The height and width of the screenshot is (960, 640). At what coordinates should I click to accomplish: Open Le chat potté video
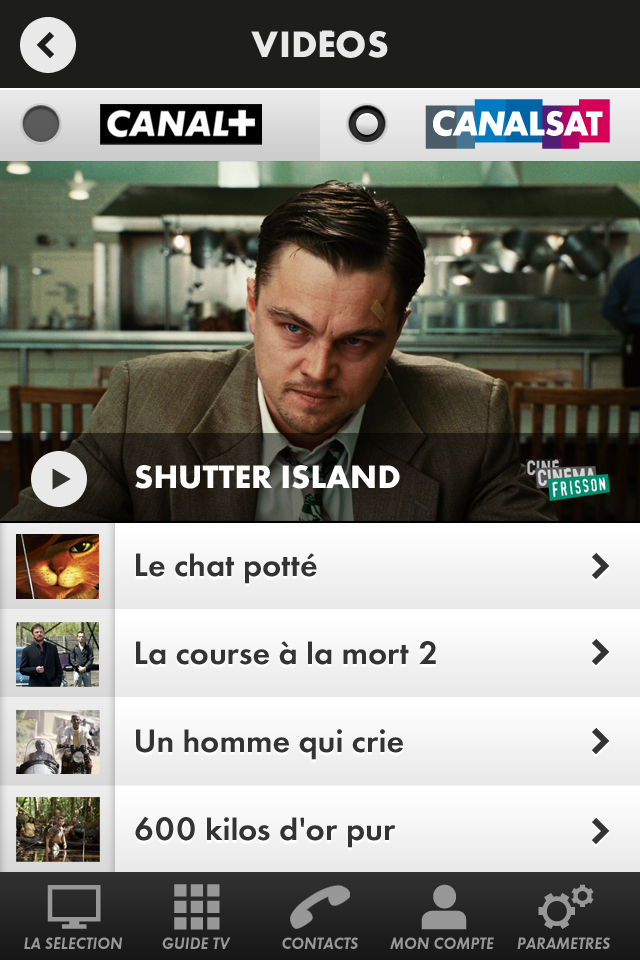point(320,567)
